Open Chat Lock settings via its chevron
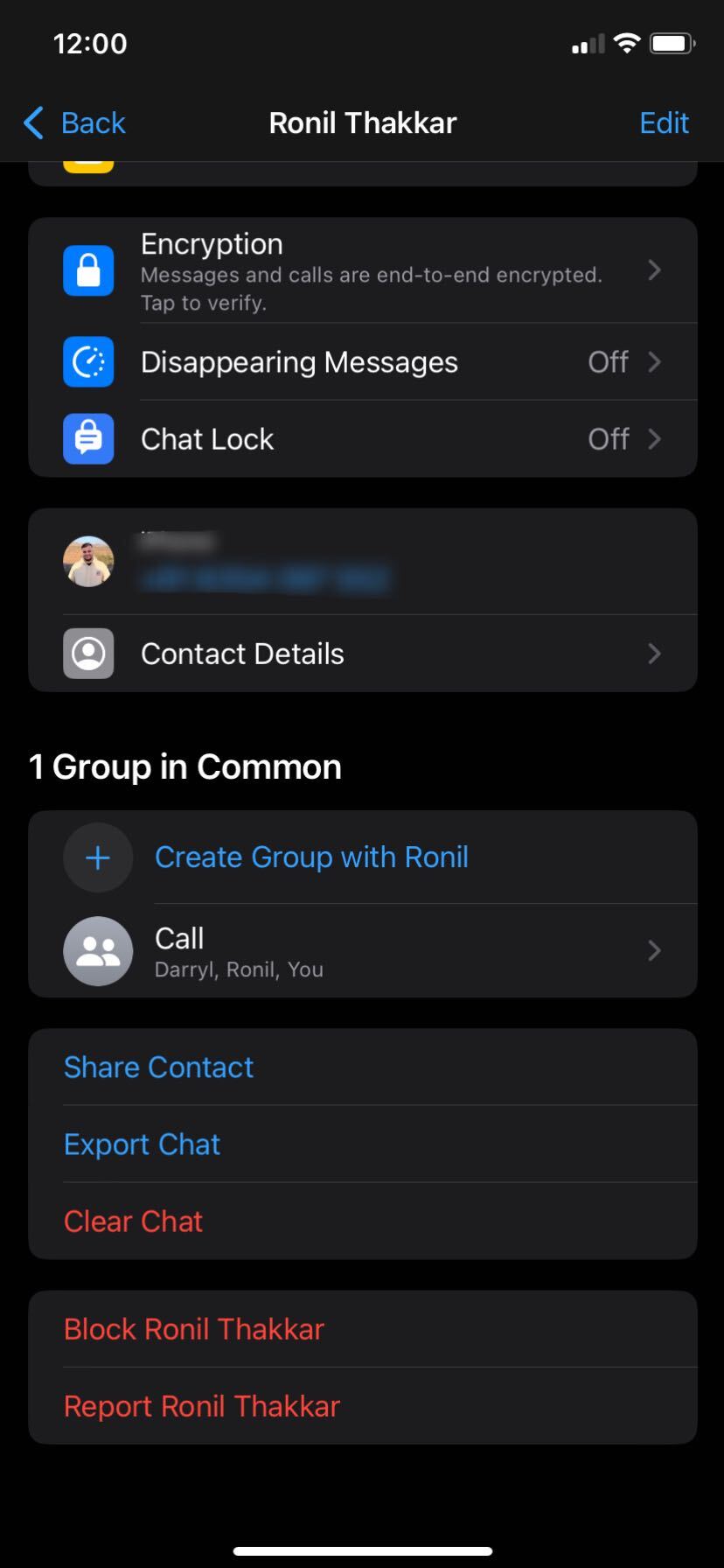This screenshot has width=724, height=1568. click(654, 439)
